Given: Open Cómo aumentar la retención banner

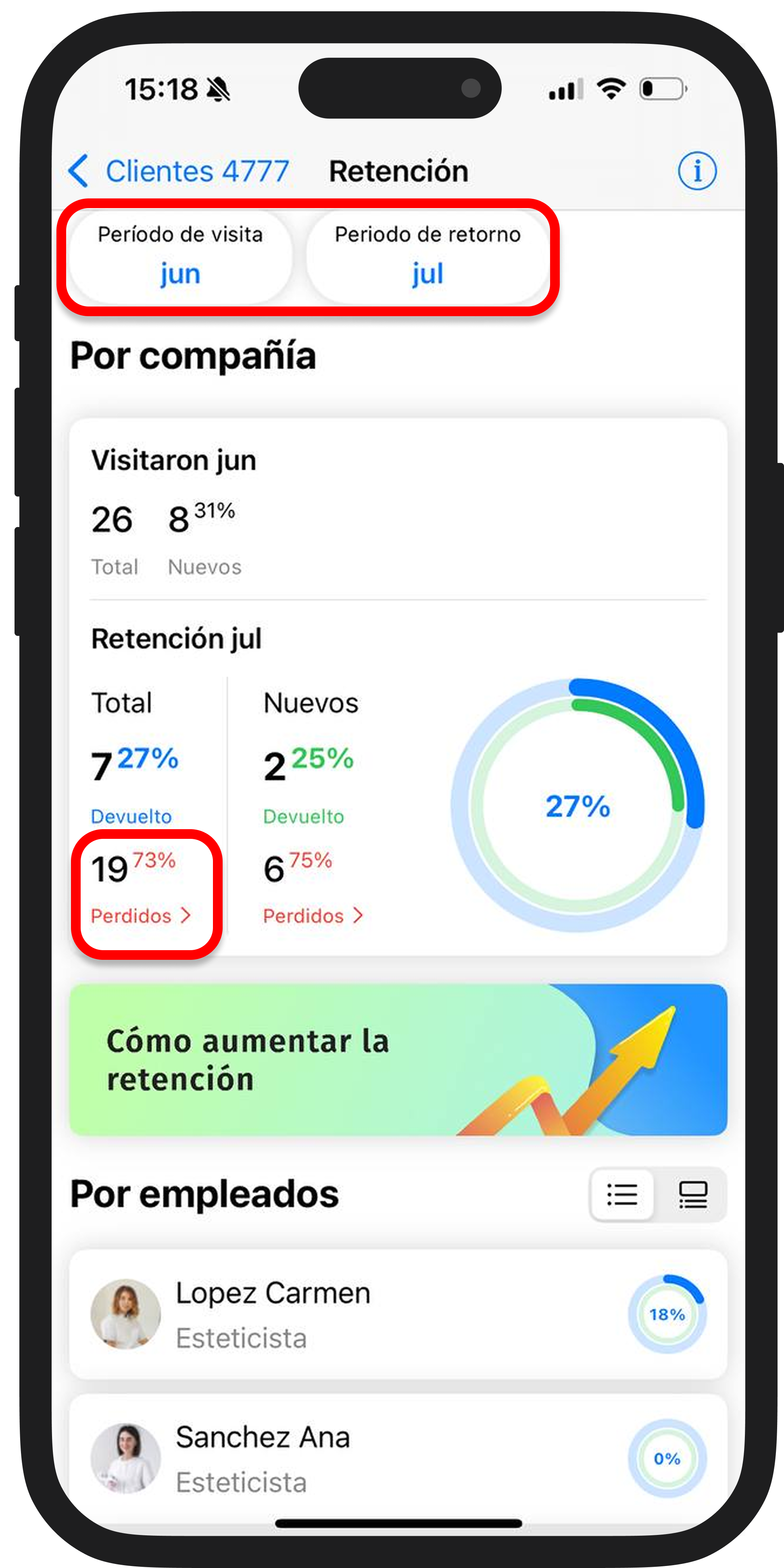Looking at the screenshot, I should point(398,1060).
